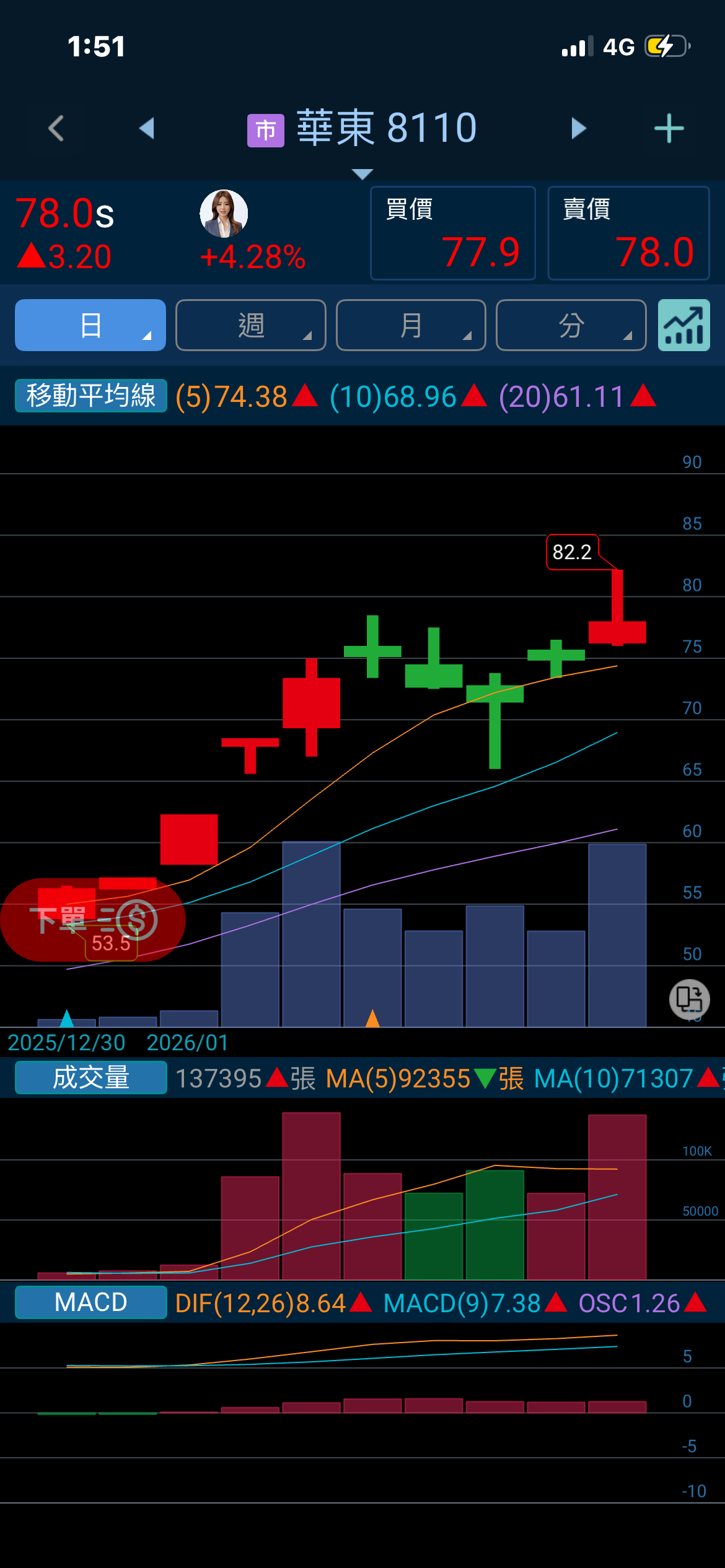
Task: Open the assistant avatar
Action: (x=224, y=214)
